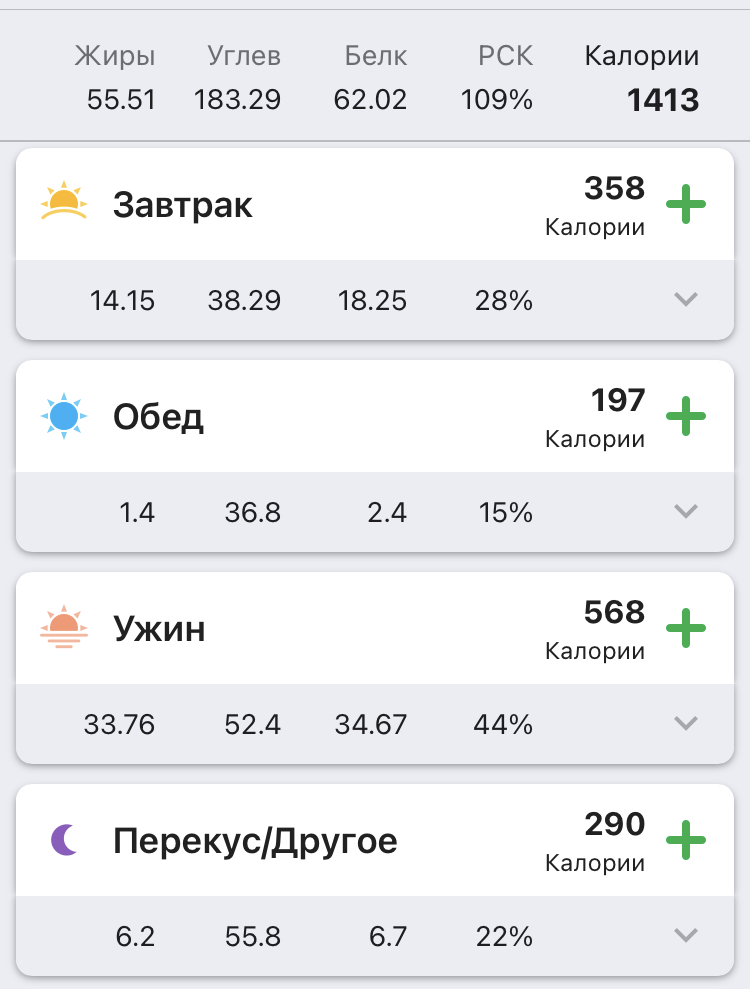
Task: Click the moon icon next to Перекус/Другое
Action: (x=62, y=841)
